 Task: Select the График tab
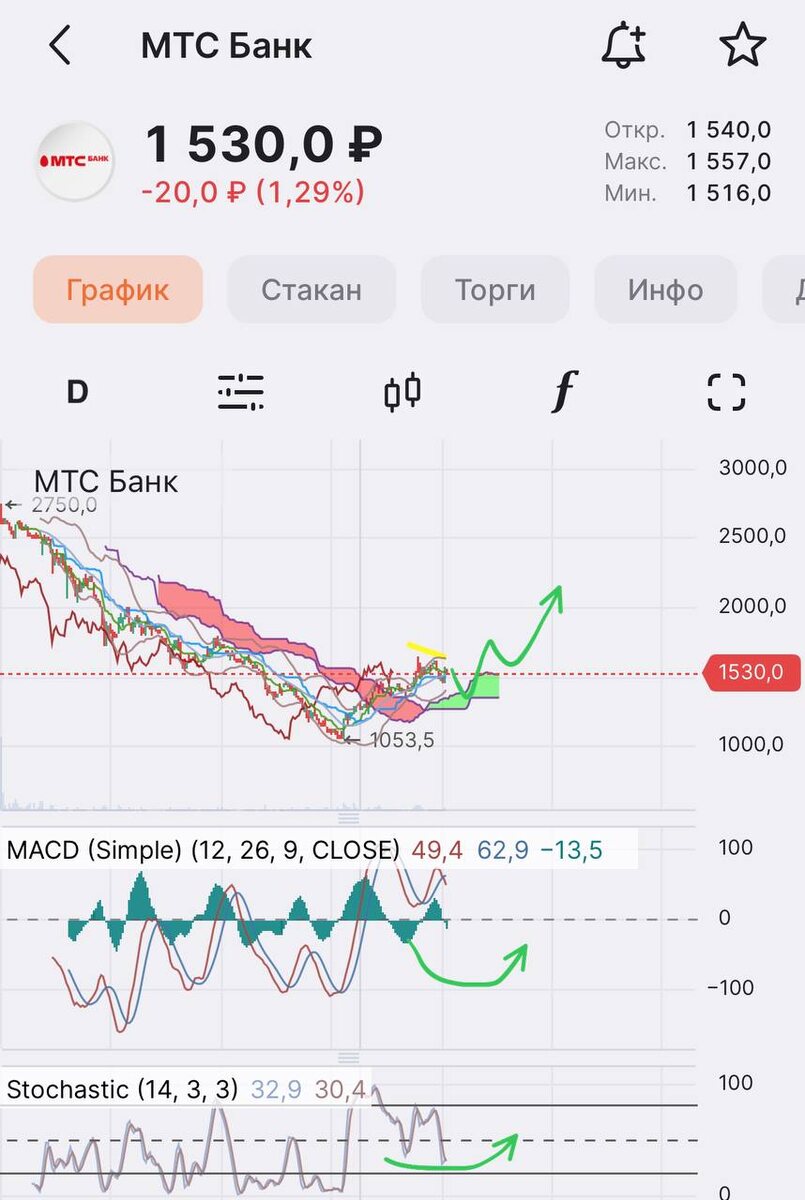click(x=118, y=290)
